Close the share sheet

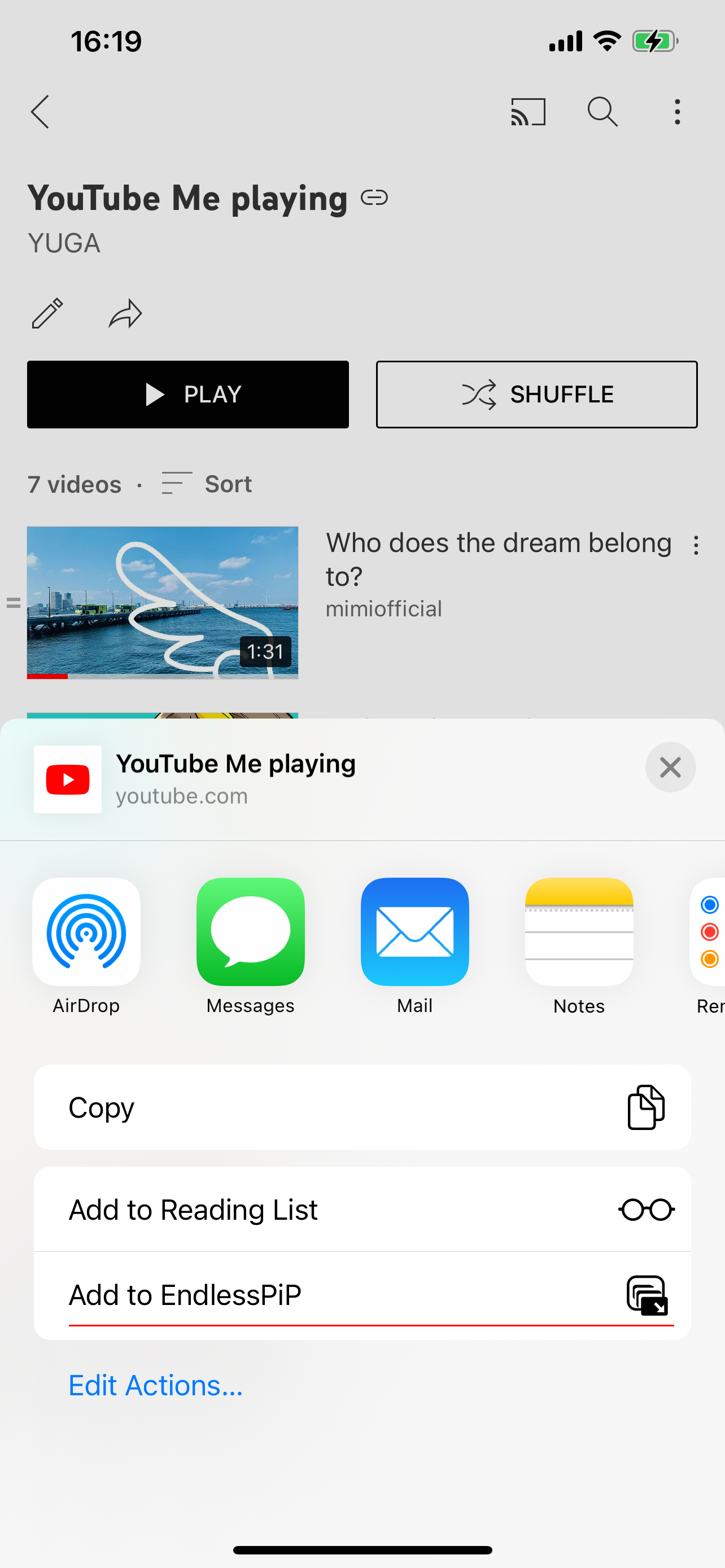(670, 767)
